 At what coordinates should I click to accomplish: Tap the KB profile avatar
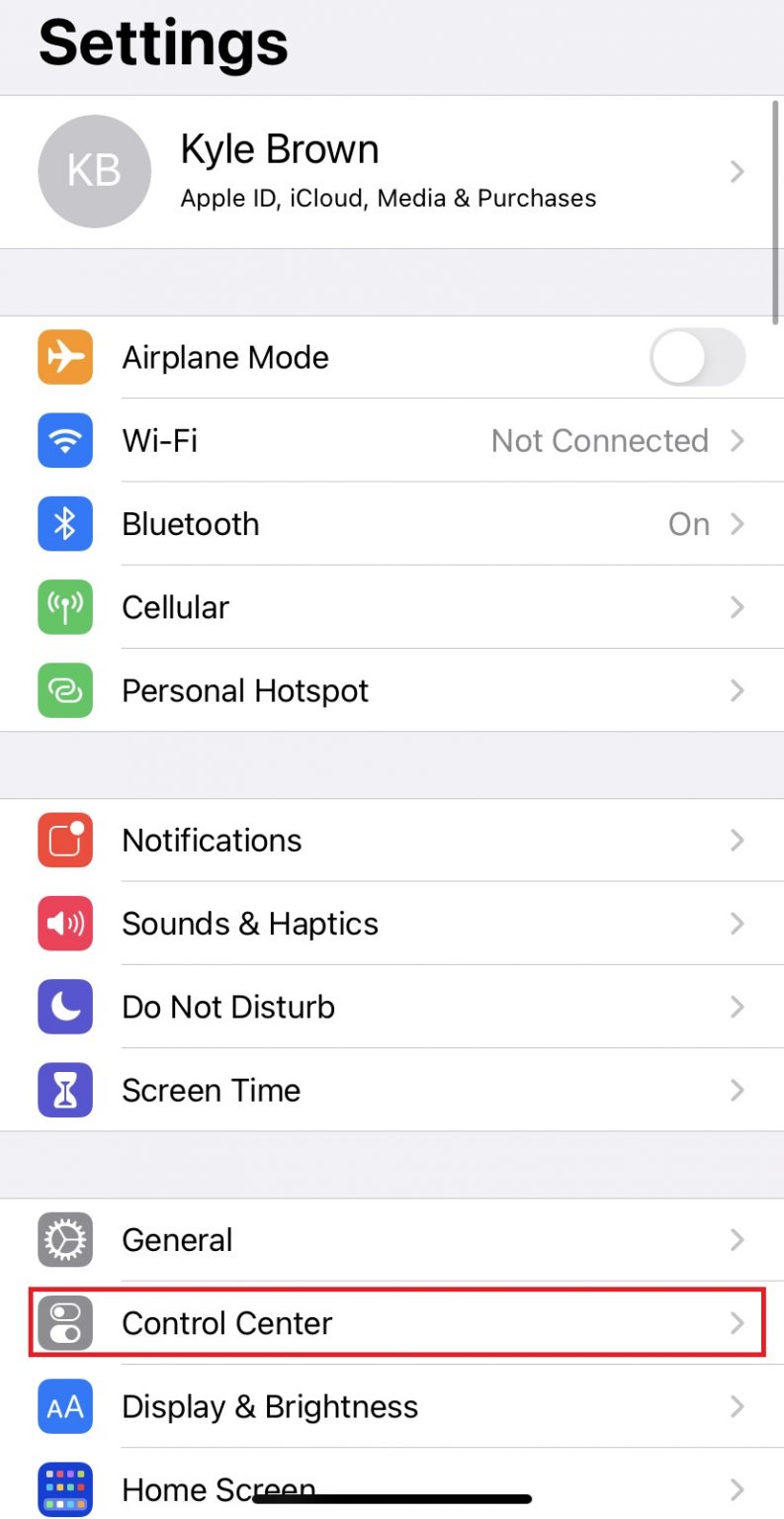94,171
